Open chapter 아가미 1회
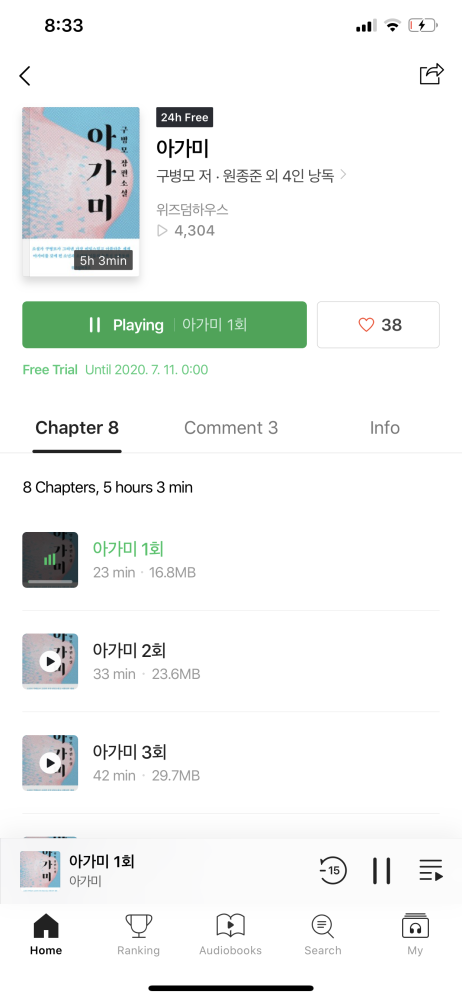The width and height of the screenshot is (462, 1000). (x=231, y=560)
